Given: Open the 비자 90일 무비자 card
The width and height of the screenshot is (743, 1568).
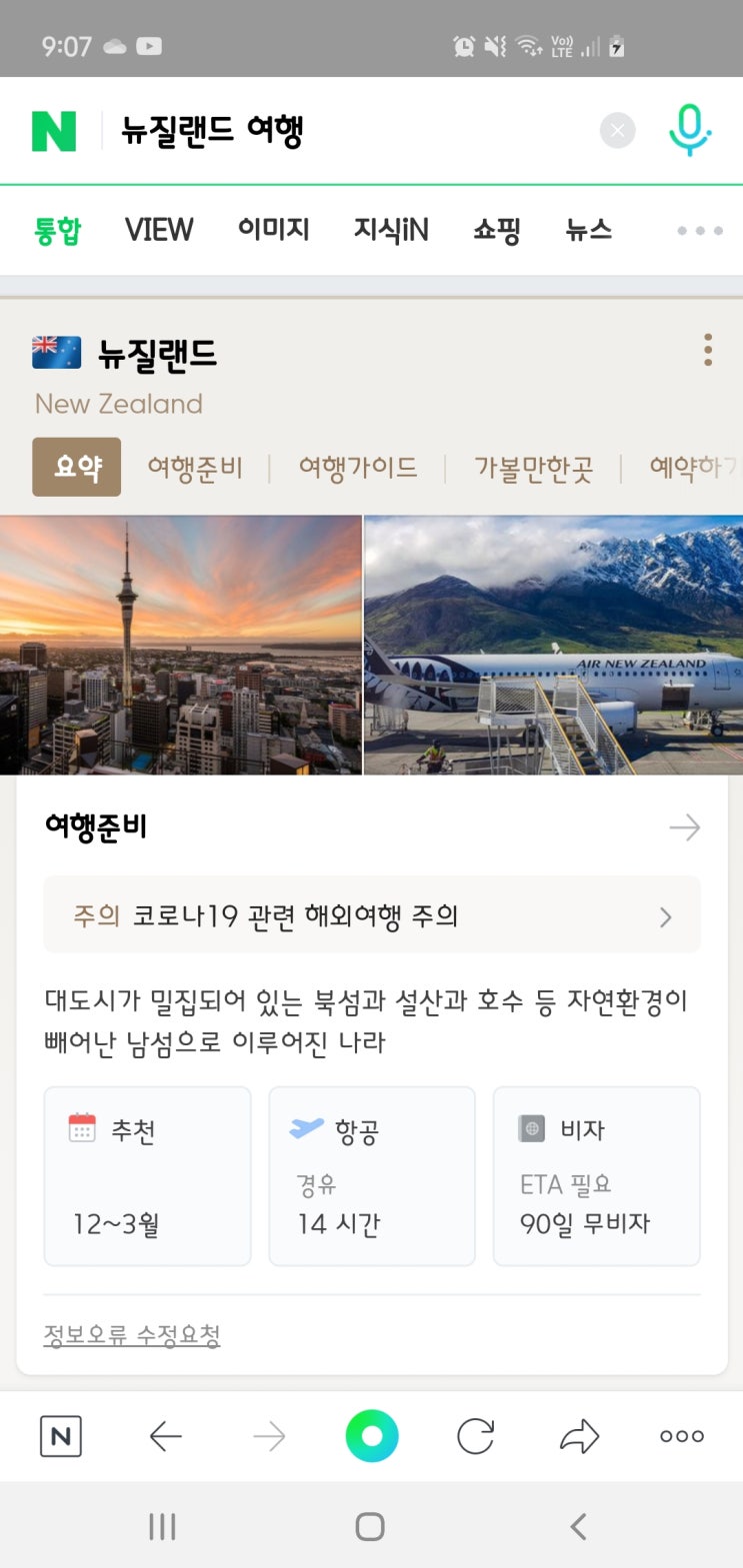Looking at the screenshot, I should (x=596, y=1176).
